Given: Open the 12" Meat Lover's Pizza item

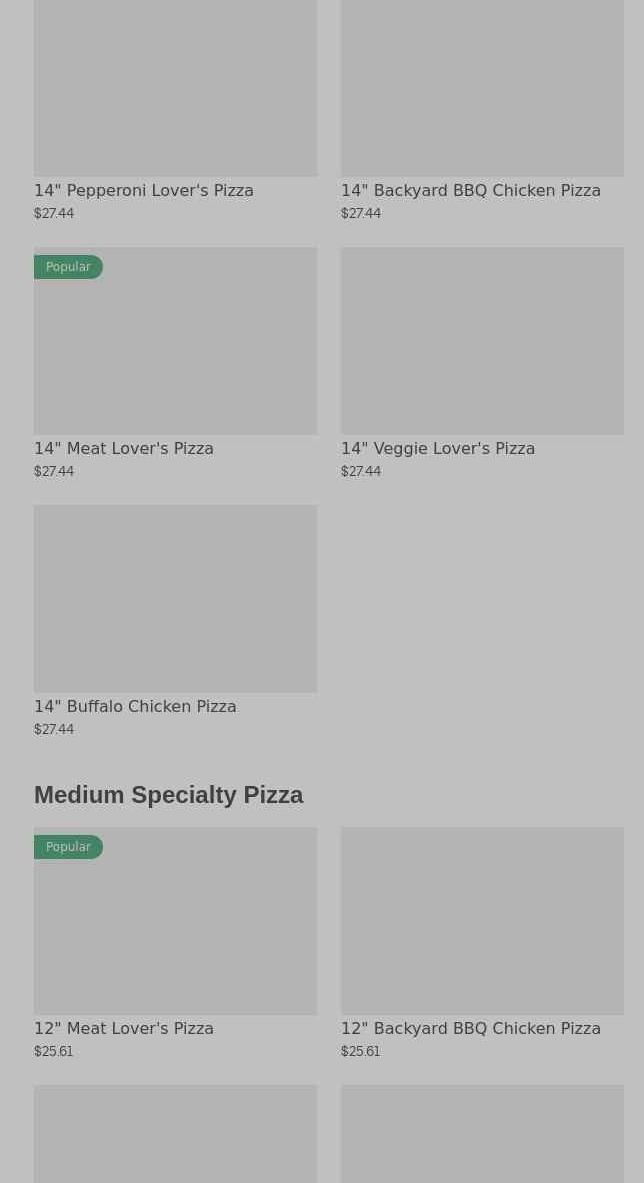Looking at the screenshot, I should click(x=175, y=943).
